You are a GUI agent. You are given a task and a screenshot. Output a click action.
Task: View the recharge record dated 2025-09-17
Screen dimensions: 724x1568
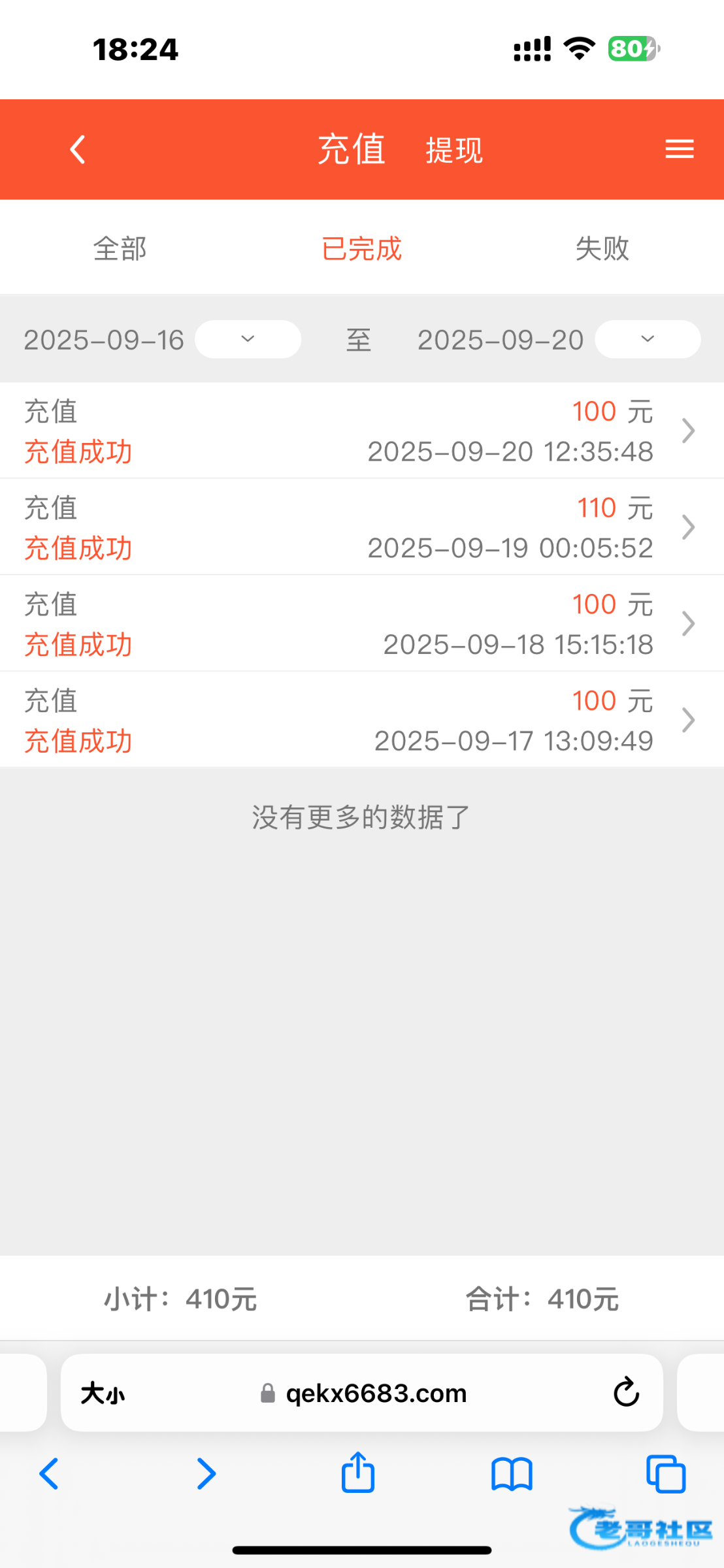[x=361, y=720]
